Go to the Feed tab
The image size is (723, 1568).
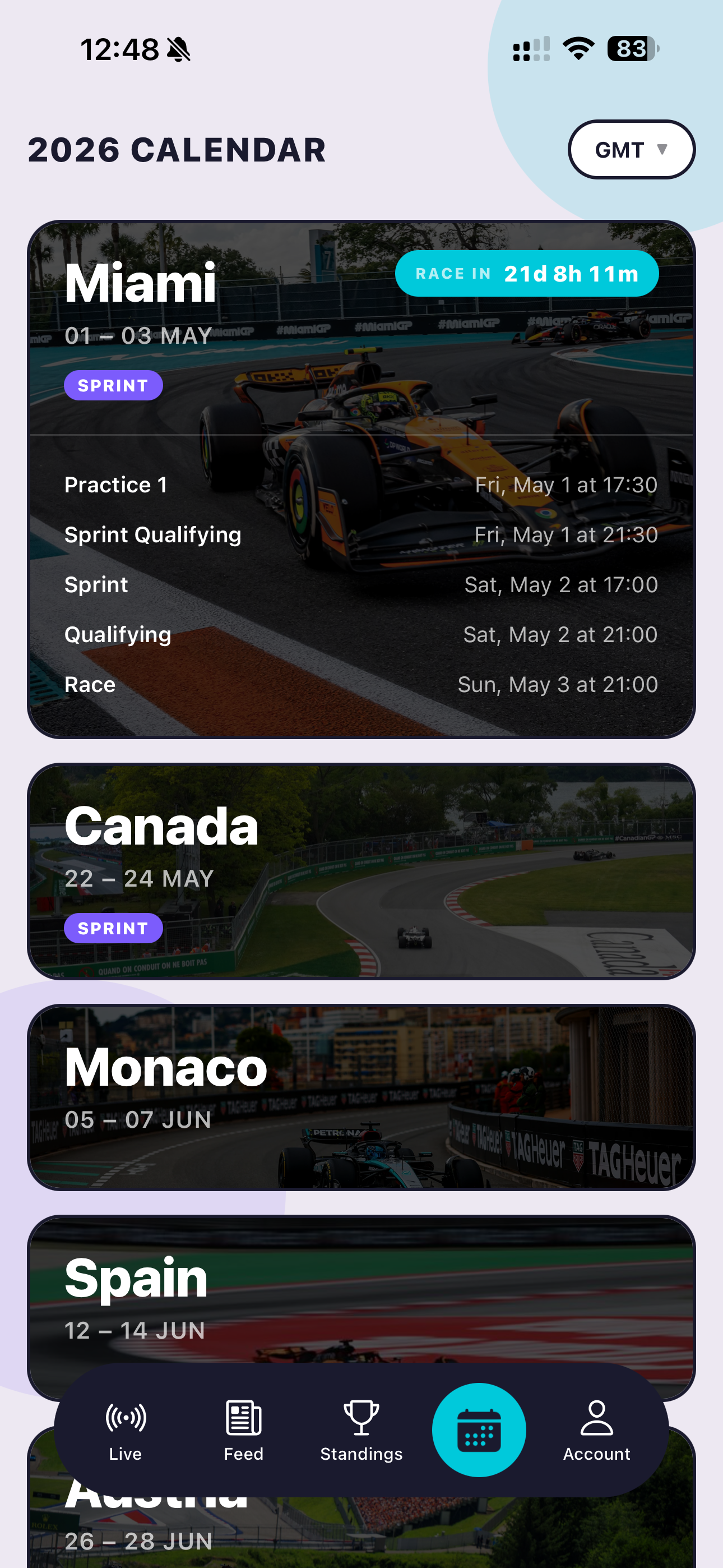click(x=243, y=1430)
